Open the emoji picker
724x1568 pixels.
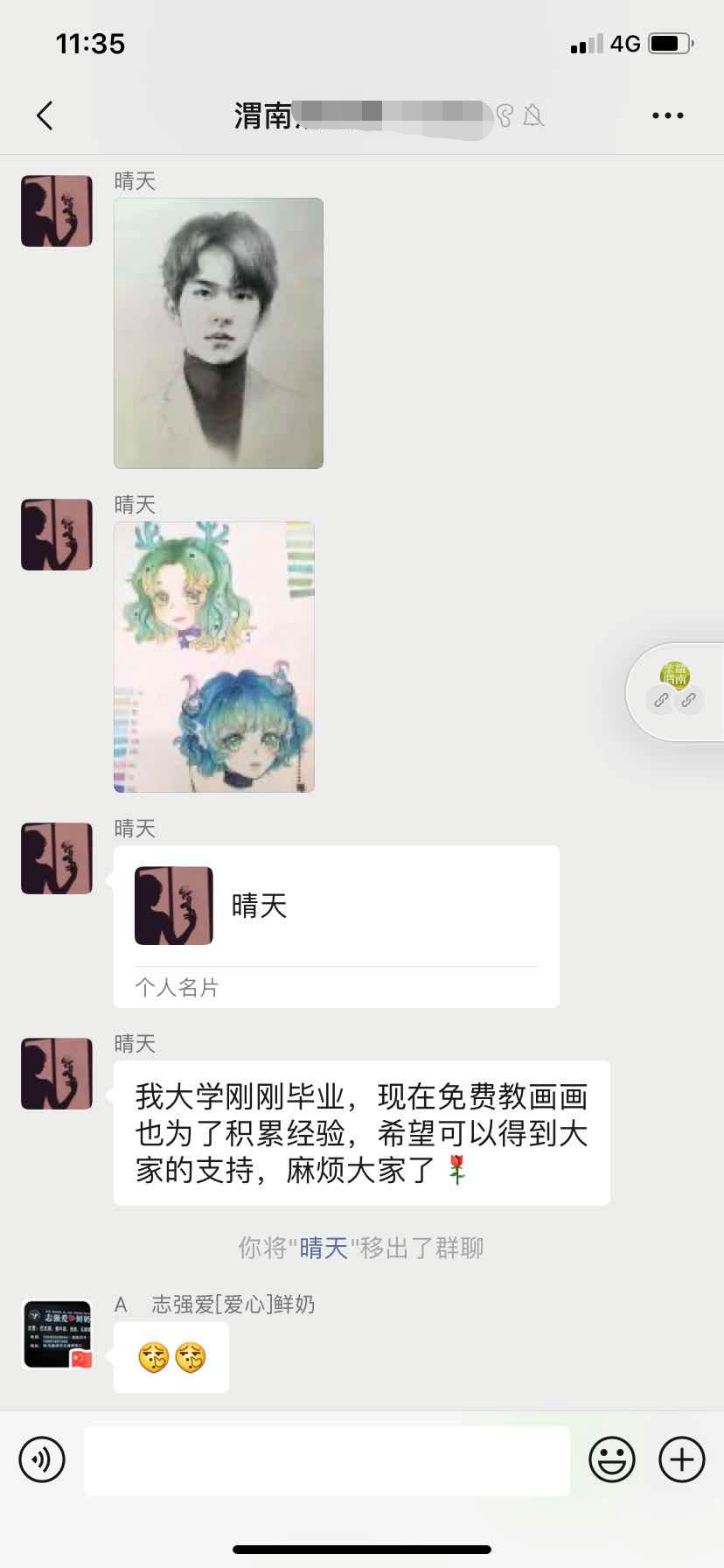[x=613, y=1459]
